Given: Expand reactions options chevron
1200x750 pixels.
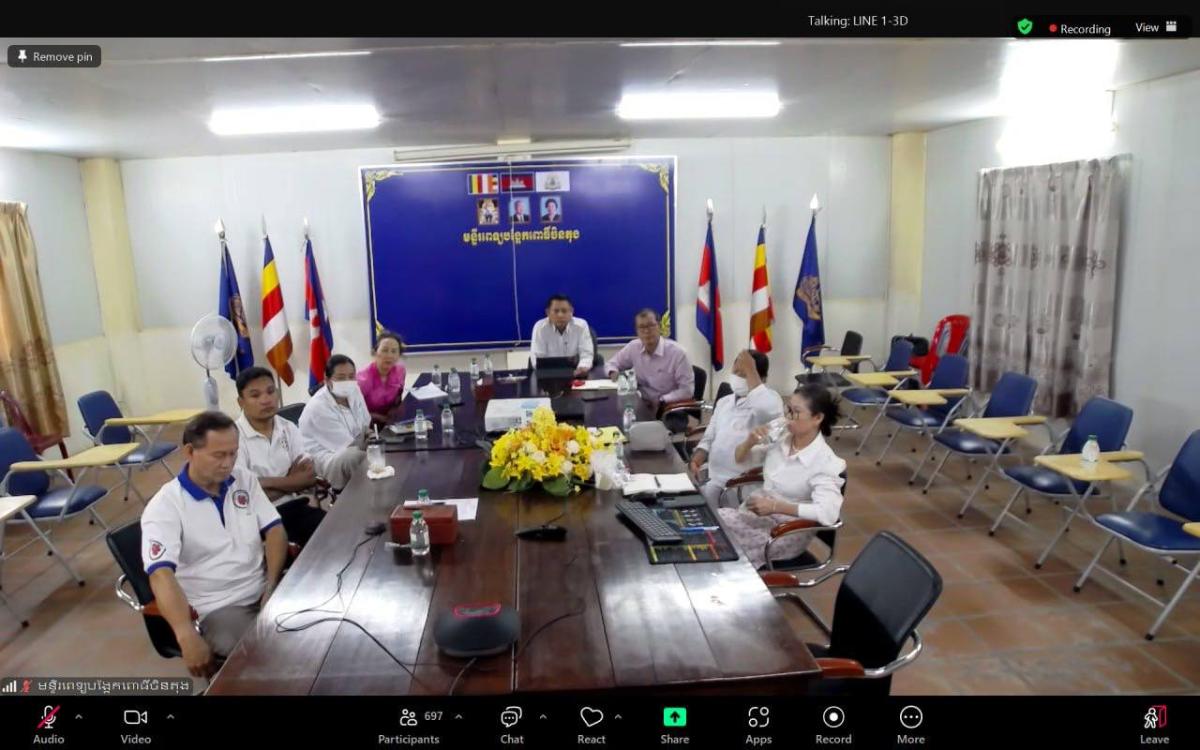Looking at the screenshot, I should (618, 716).
